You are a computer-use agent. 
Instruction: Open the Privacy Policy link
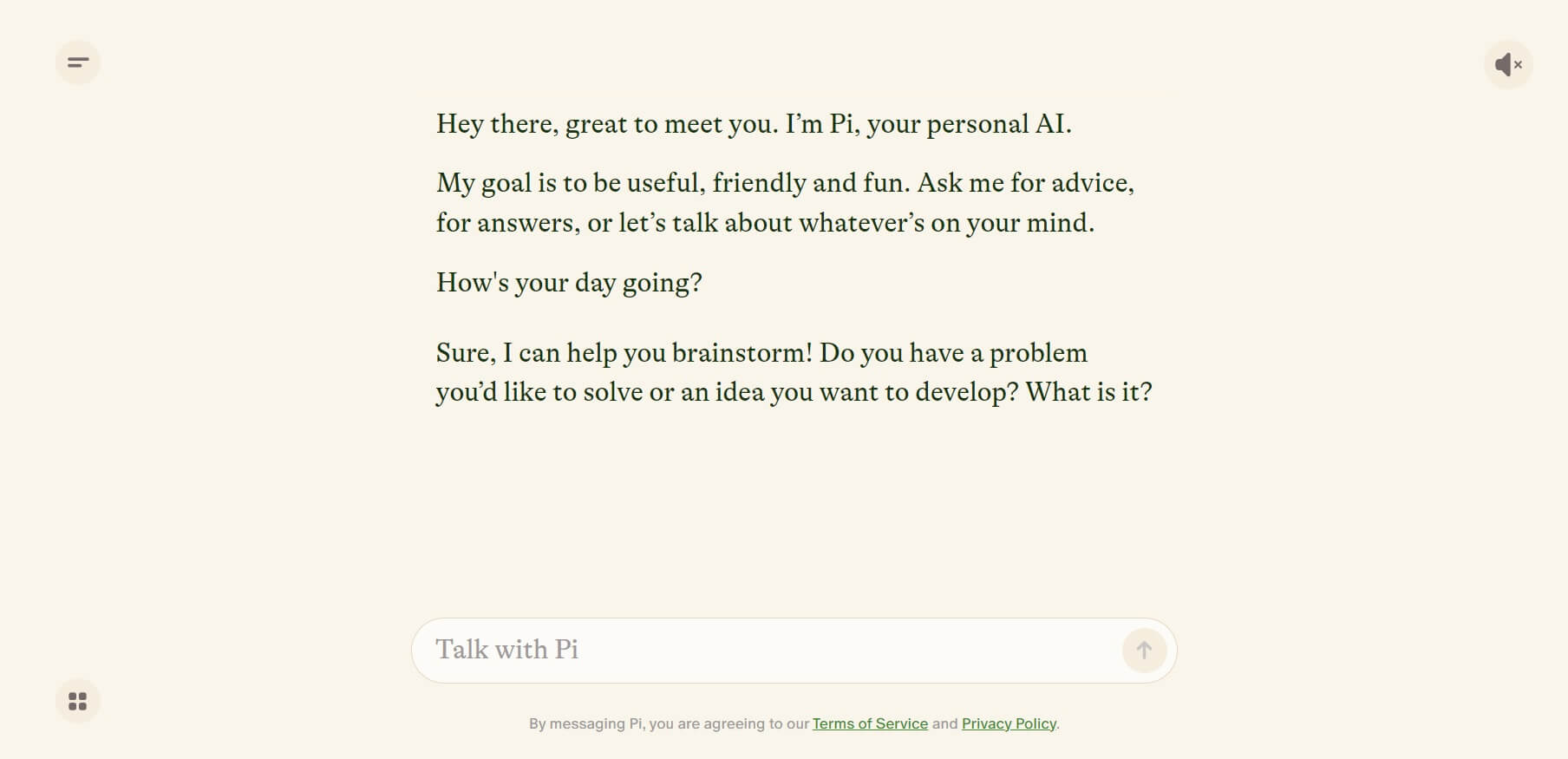[1009, 723]
